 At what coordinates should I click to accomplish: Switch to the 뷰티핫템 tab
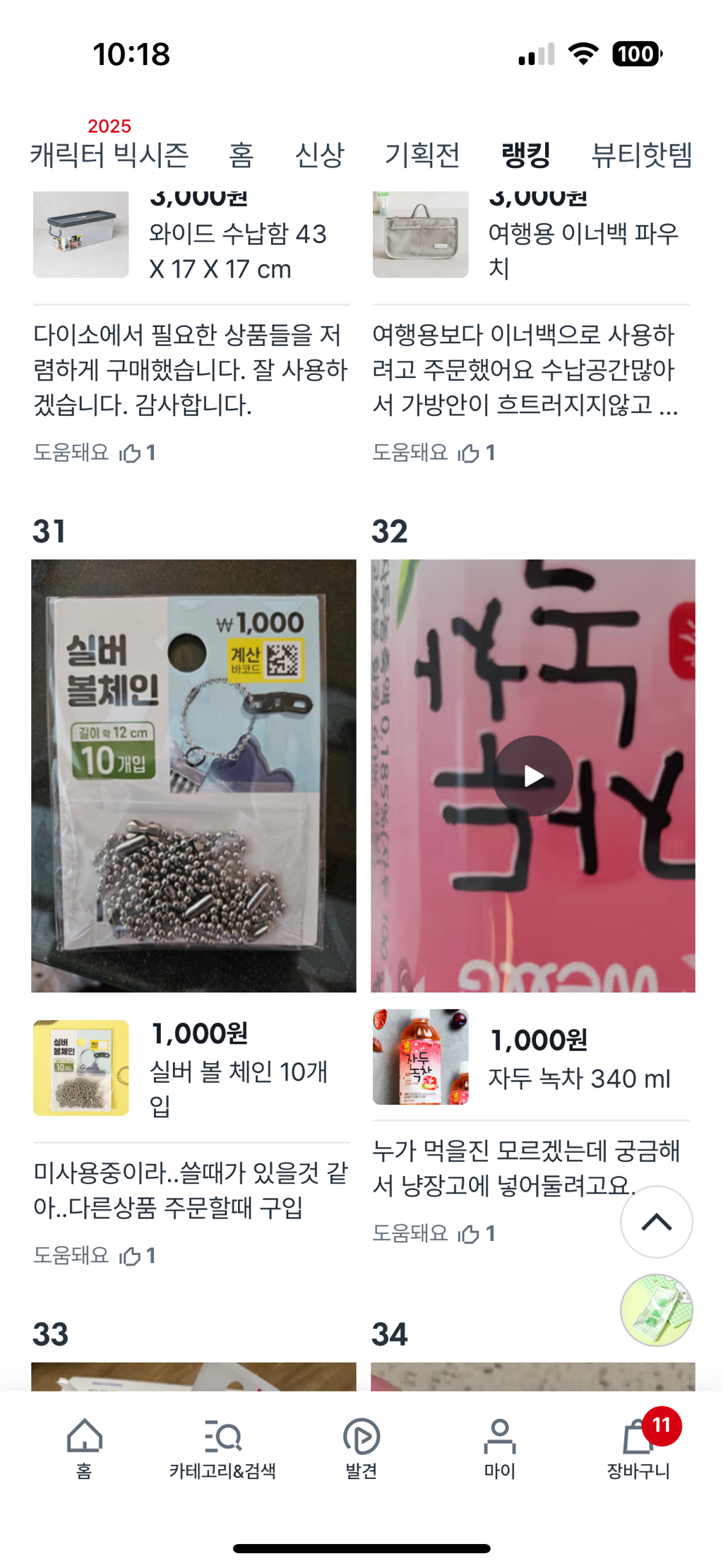641,155
